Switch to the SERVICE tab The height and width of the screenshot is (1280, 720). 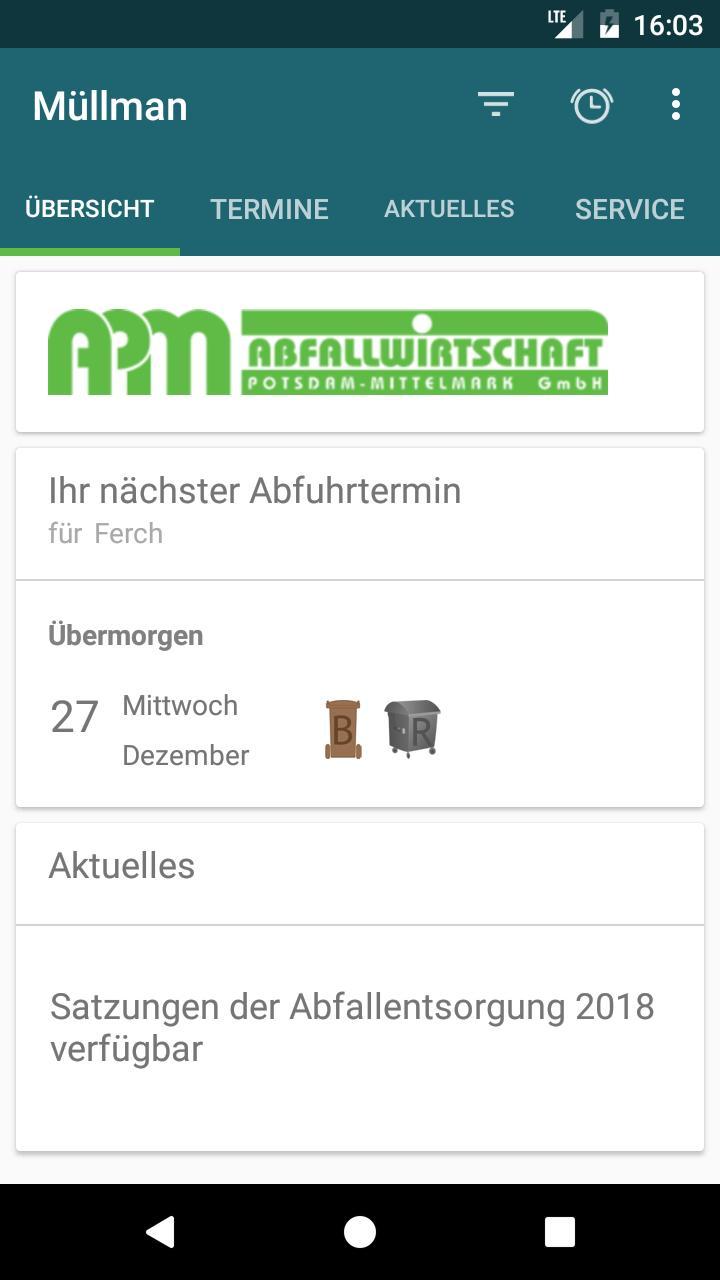click(630, 209)
